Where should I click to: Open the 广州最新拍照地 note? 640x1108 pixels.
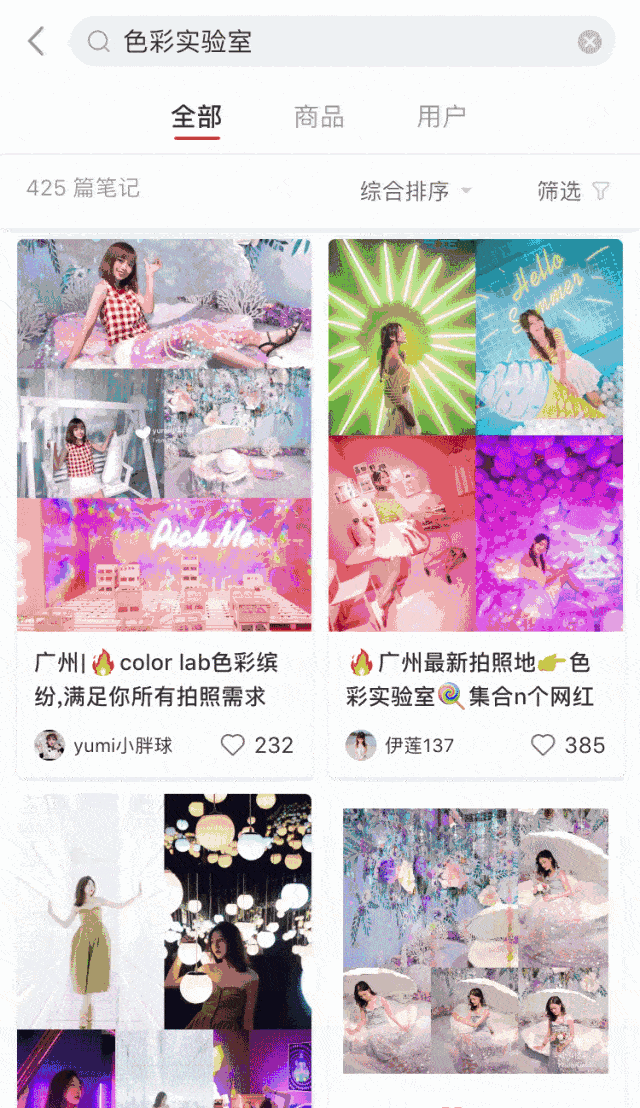tap(476, 436)
